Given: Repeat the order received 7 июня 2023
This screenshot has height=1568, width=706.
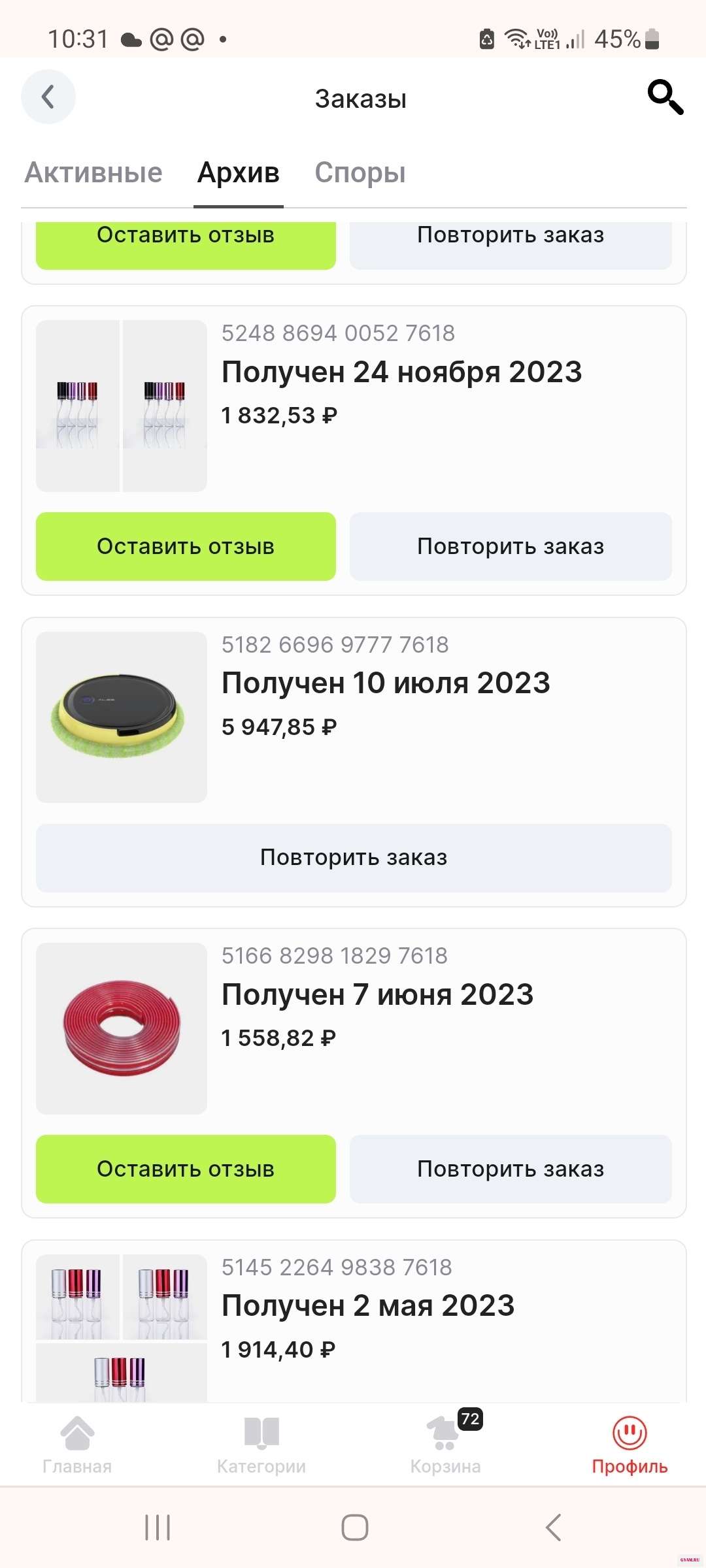Looking at the screenshot, I should pyautogui.click(x=510, y=1169).
